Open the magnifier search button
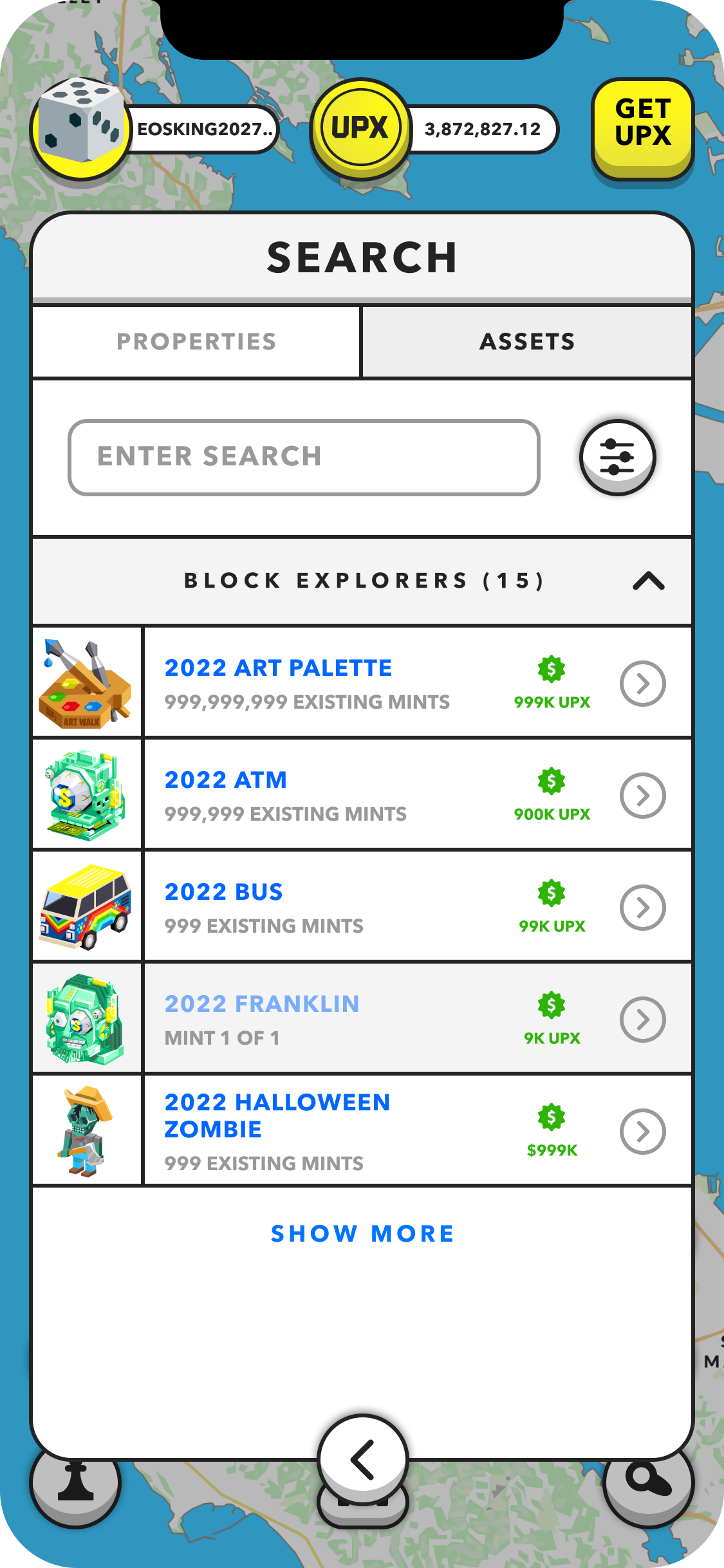Screen dimensions: 724x1568 (650, 1487)
